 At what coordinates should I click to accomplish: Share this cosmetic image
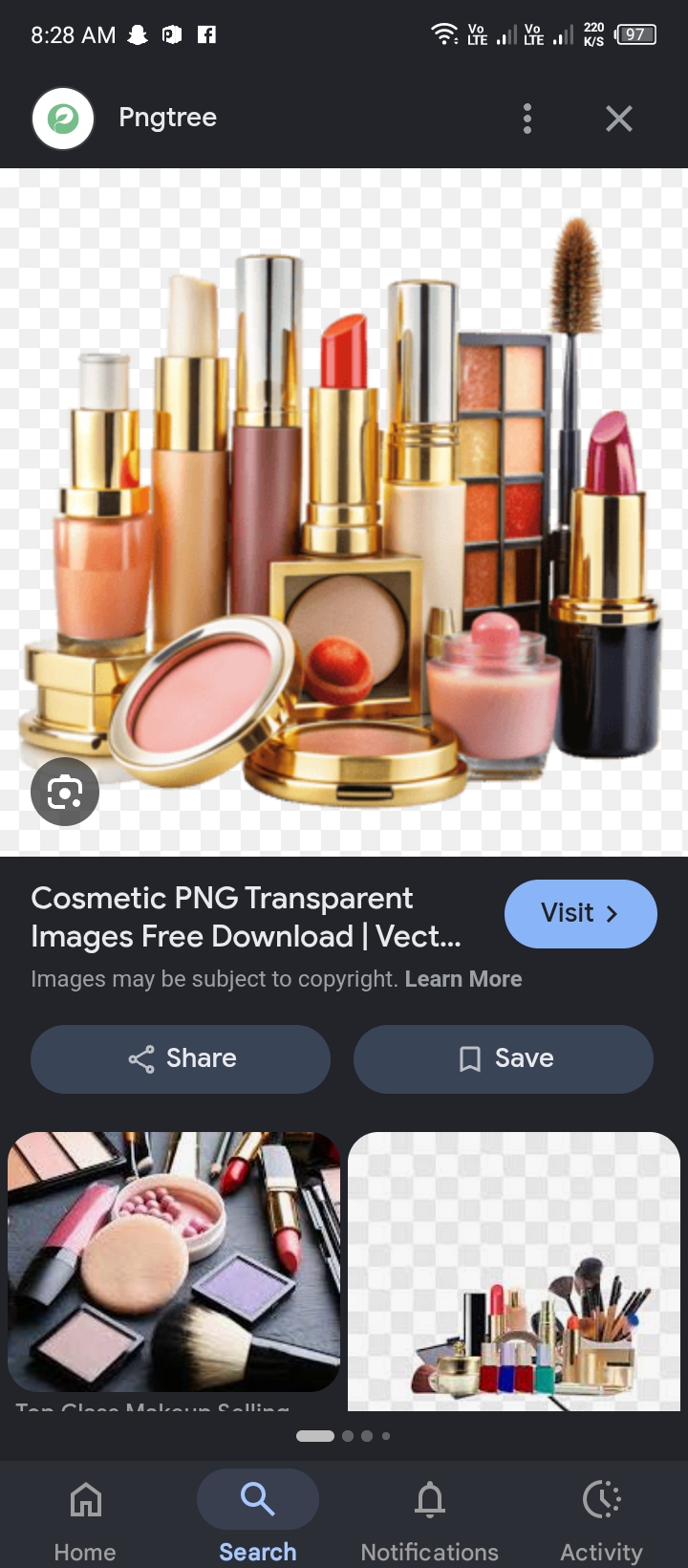tap(181, 1058)
